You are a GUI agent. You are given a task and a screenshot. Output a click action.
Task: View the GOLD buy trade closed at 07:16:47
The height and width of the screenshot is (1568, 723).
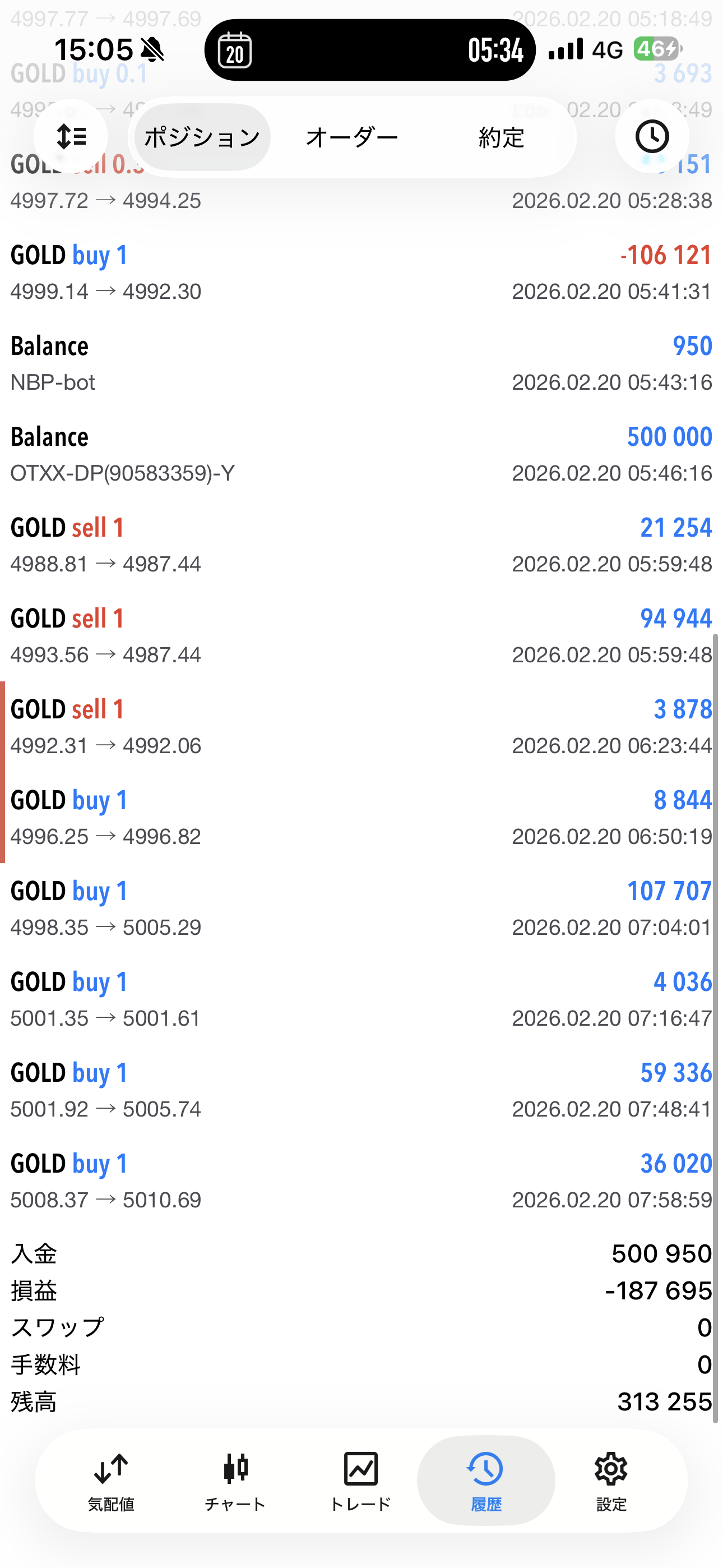pyautogui.click(x=361, y=999)
